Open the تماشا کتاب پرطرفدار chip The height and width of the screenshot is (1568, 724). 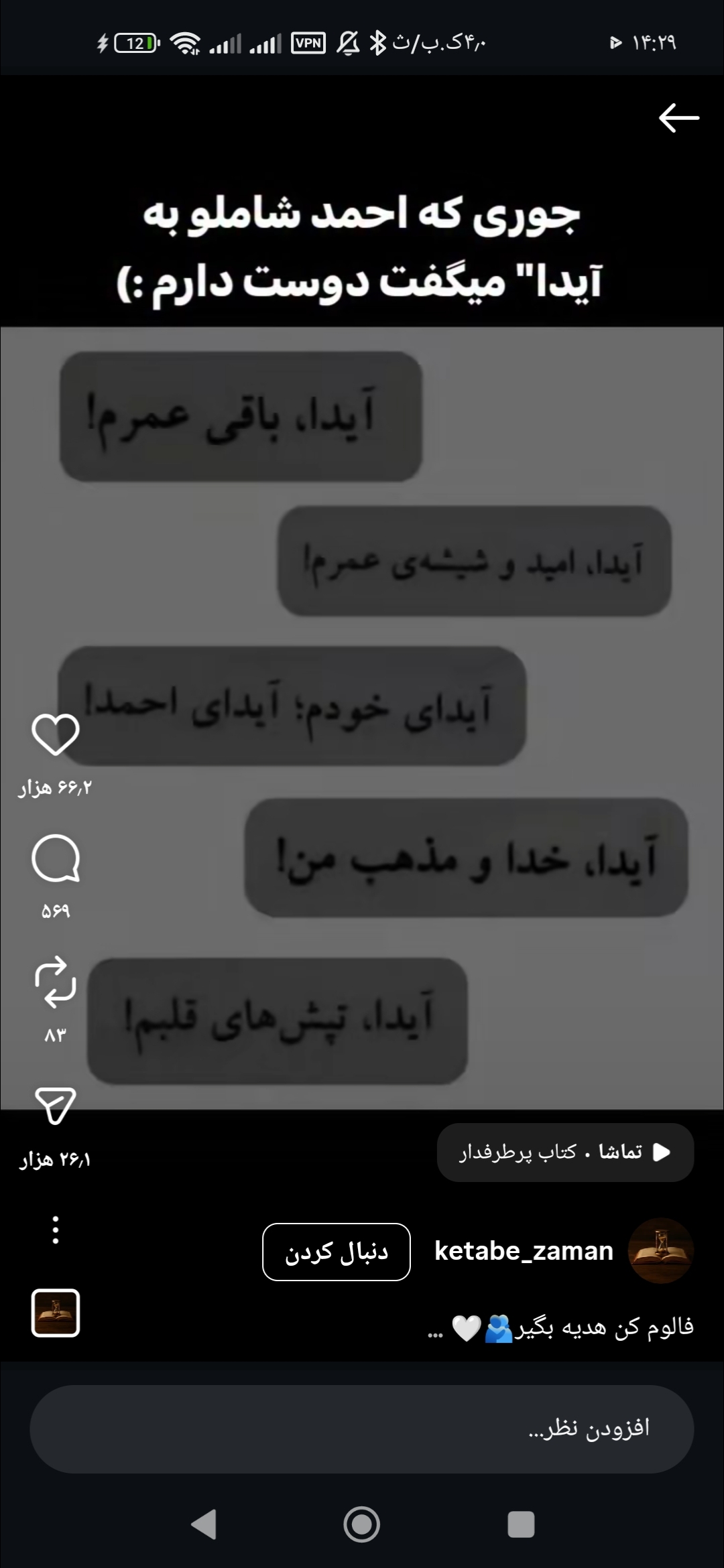coord(565,1152)
